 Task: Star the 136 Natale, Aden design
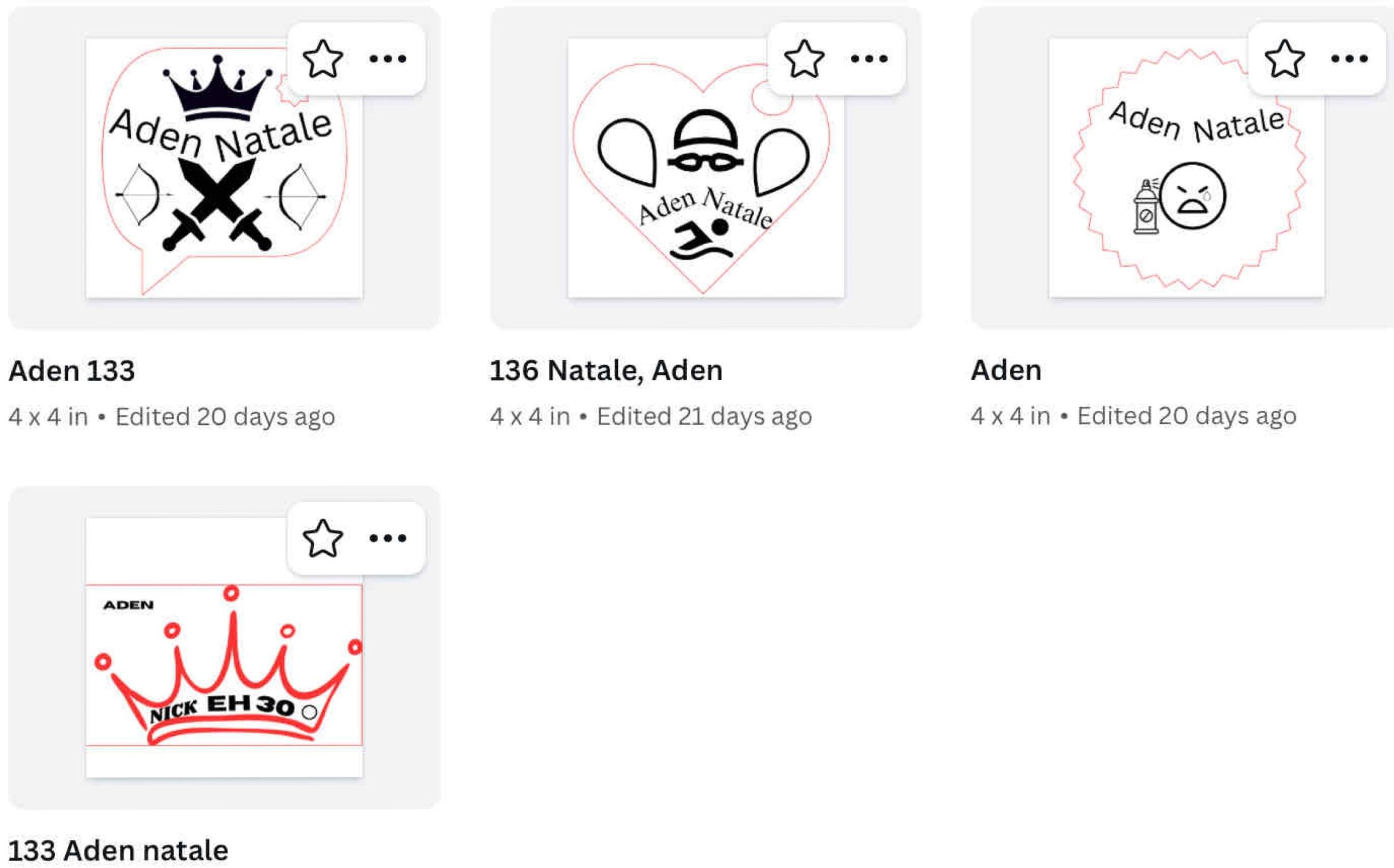coord(804,59)
